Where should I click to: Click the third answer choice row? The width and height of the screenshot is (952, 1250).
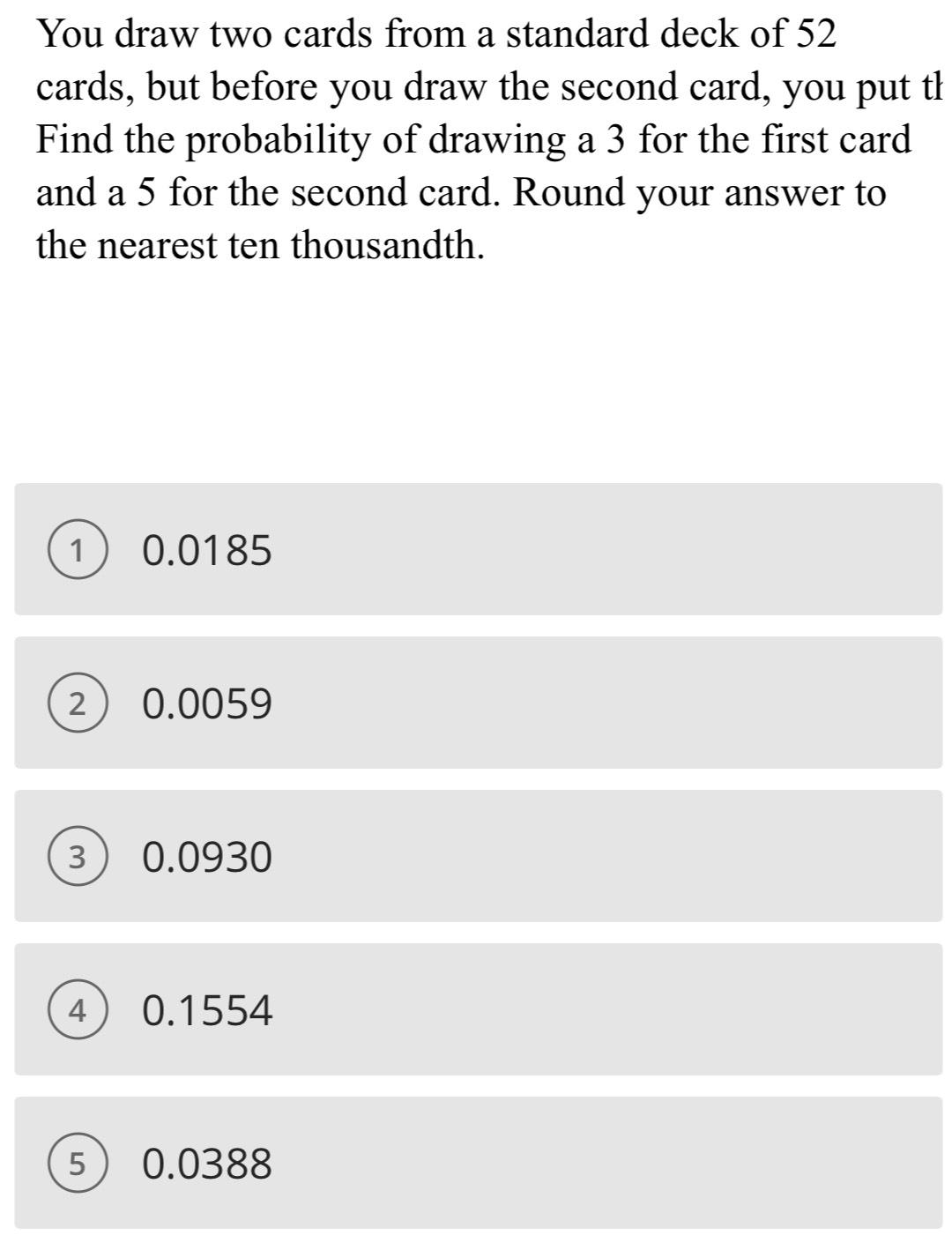pyautogui.click(x=476, y=855)
